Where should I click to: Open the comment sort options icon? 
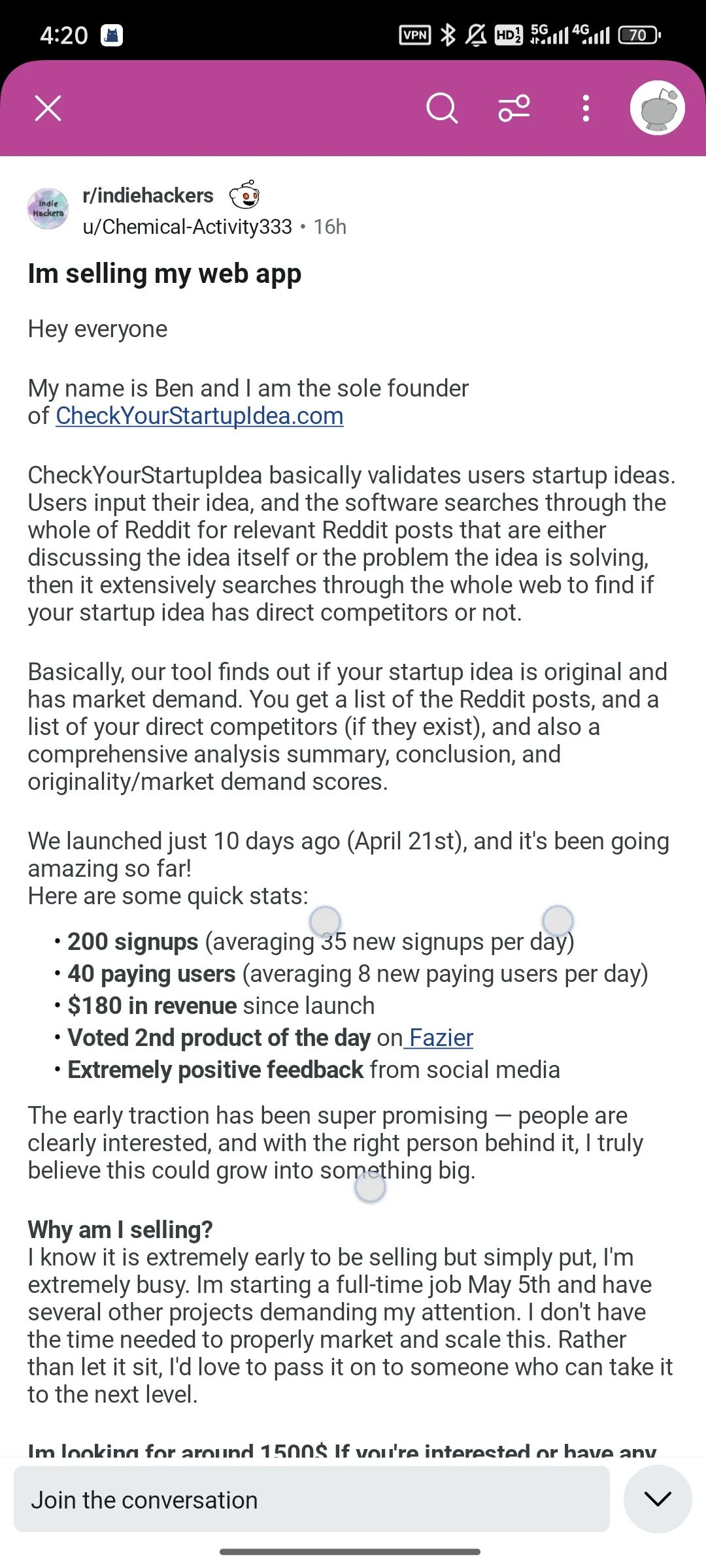[x=514, y=108]
